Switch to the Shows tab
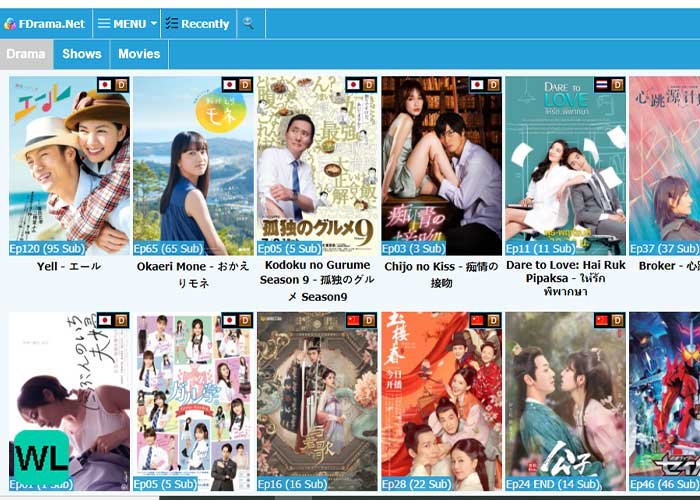700x500 pixels. (x=81, y=54)
